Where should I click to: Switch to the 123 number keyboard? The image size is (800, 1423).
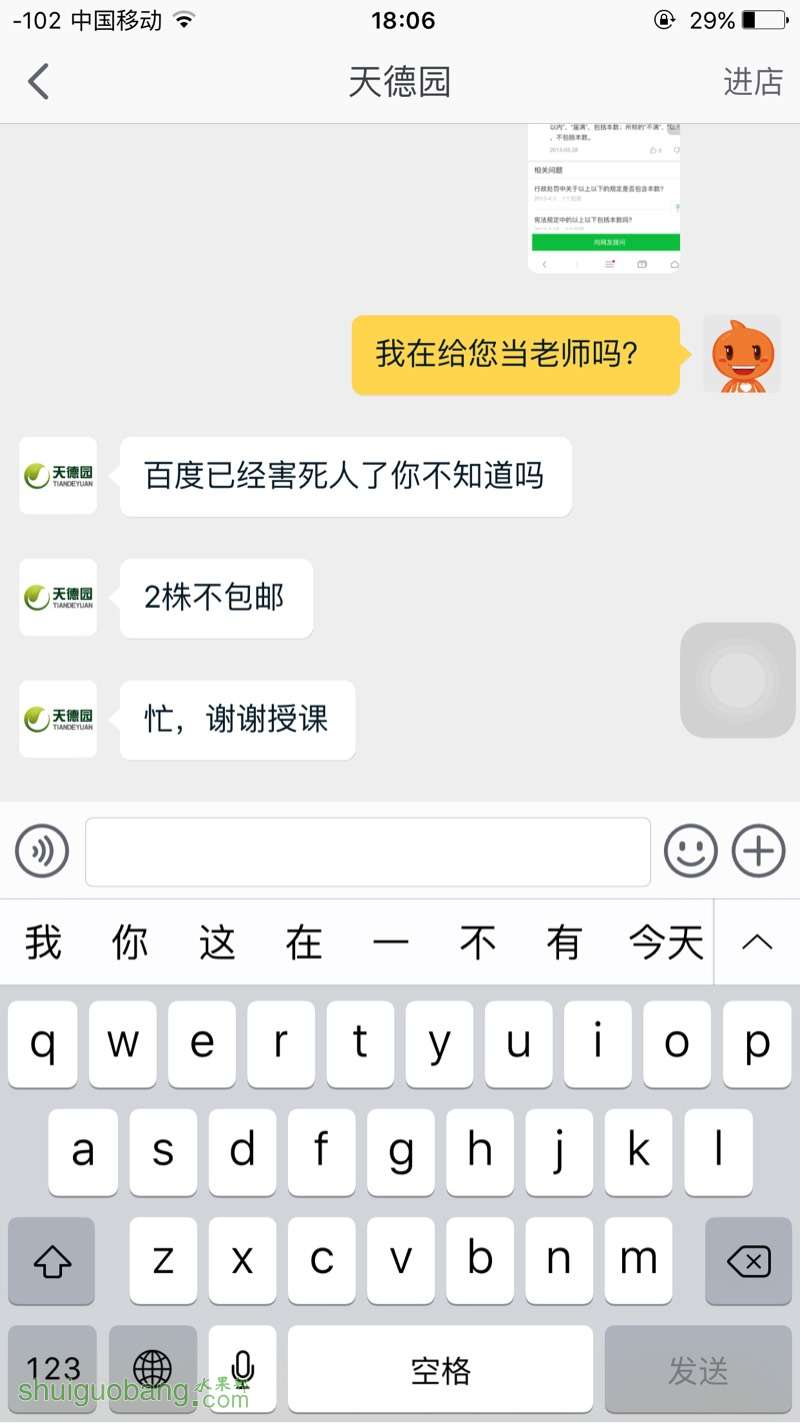53,1369
